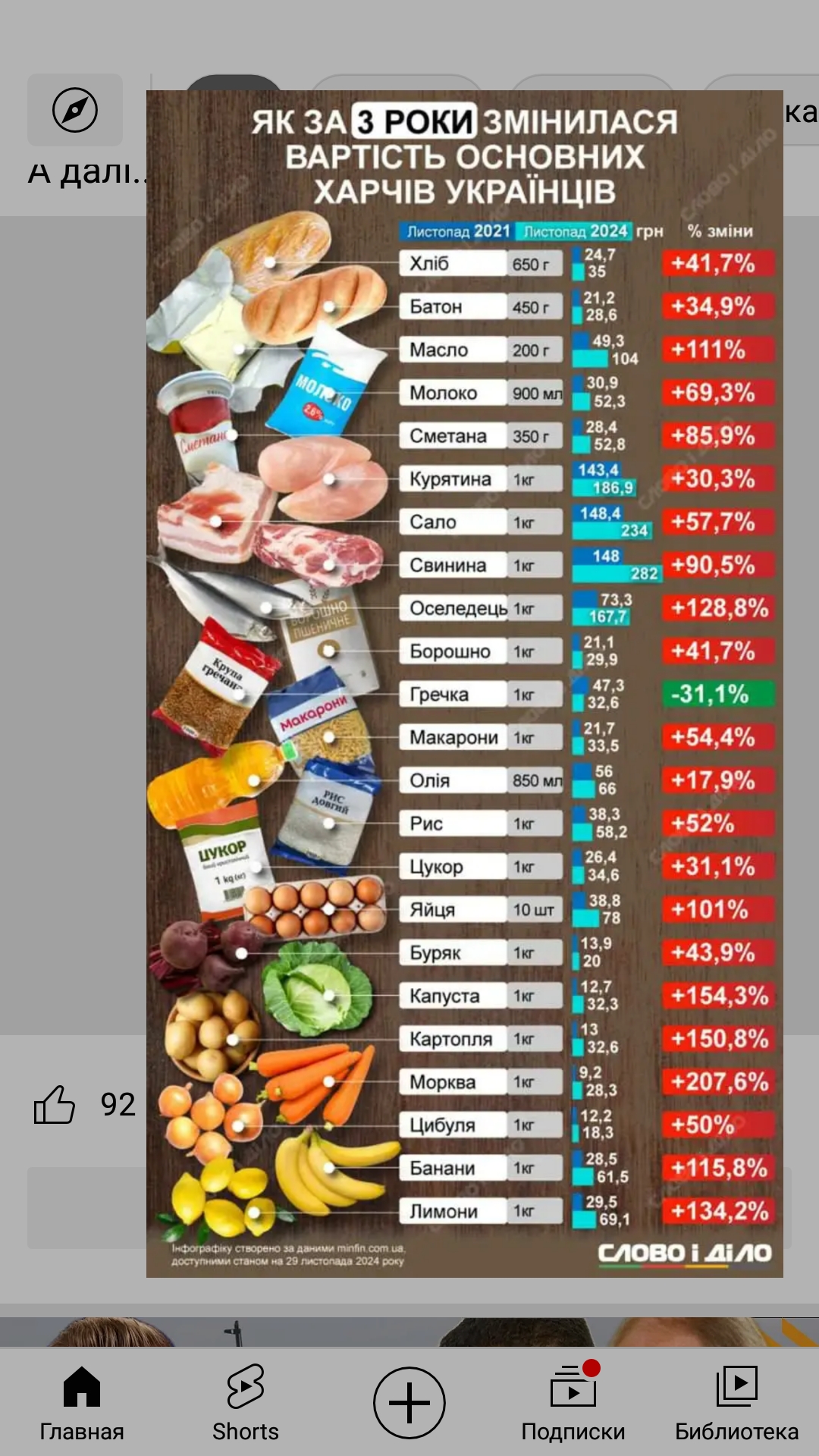Tap the enlarged food prices image
Screen dimensions: 819x1456
pyautogui.click(x=464, y=682)
